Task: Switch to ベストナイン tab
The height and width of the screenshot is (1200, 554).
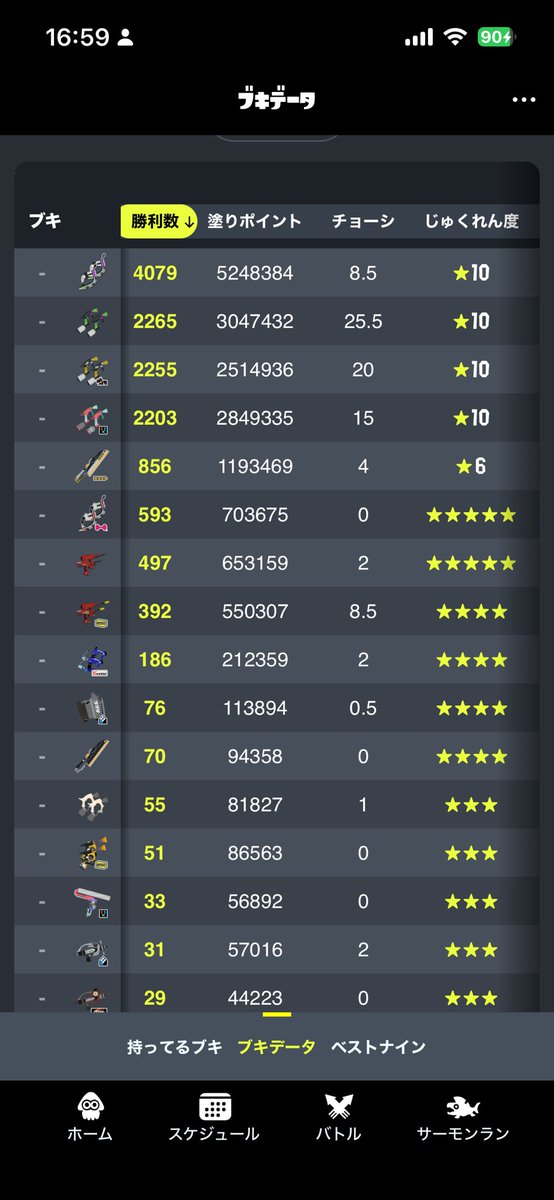Action: click(x=379, y=1047)
